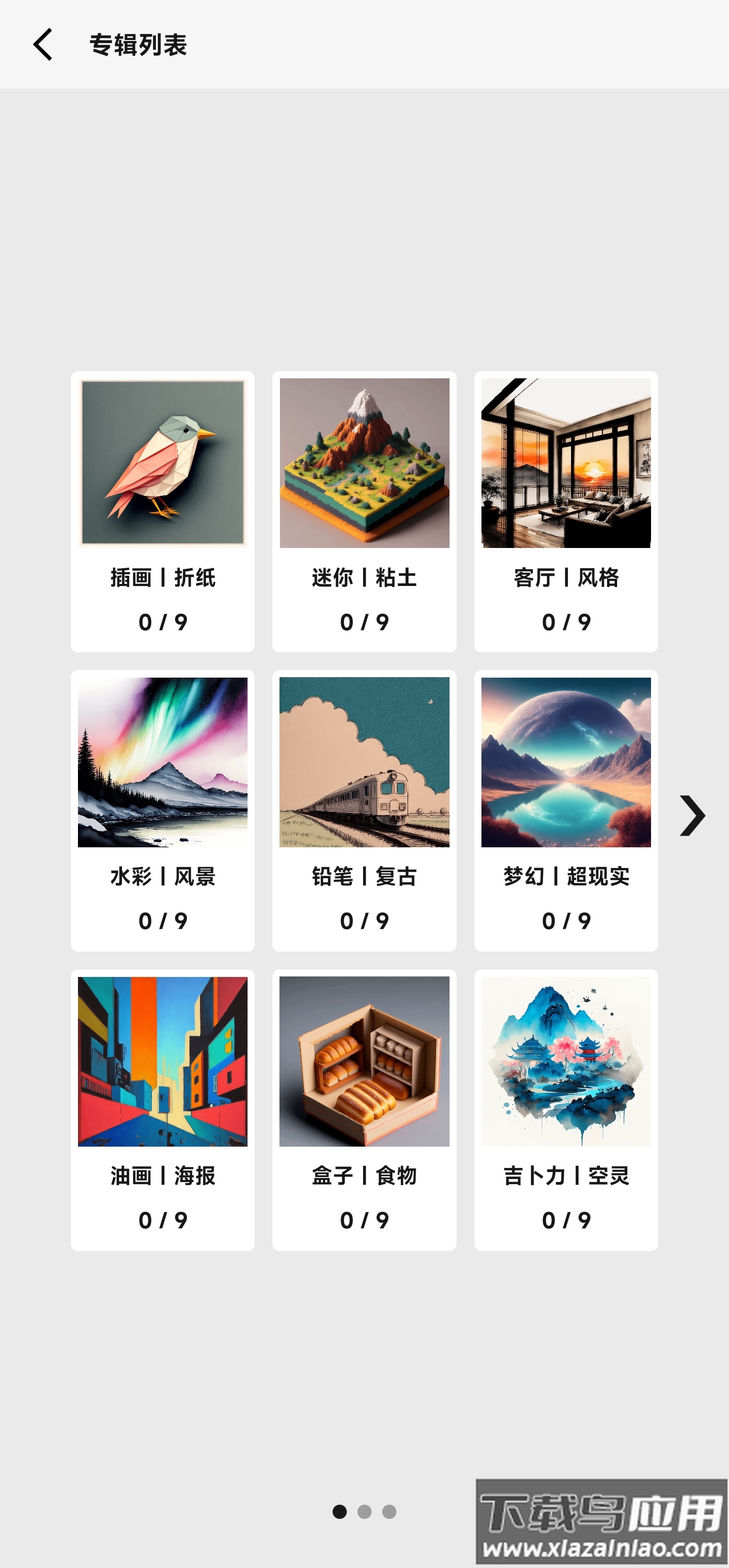The width and height of the screenshot is (729, 1568).
Task: View the 铅笔丨复古 album
Action: (x=364, y=810)
